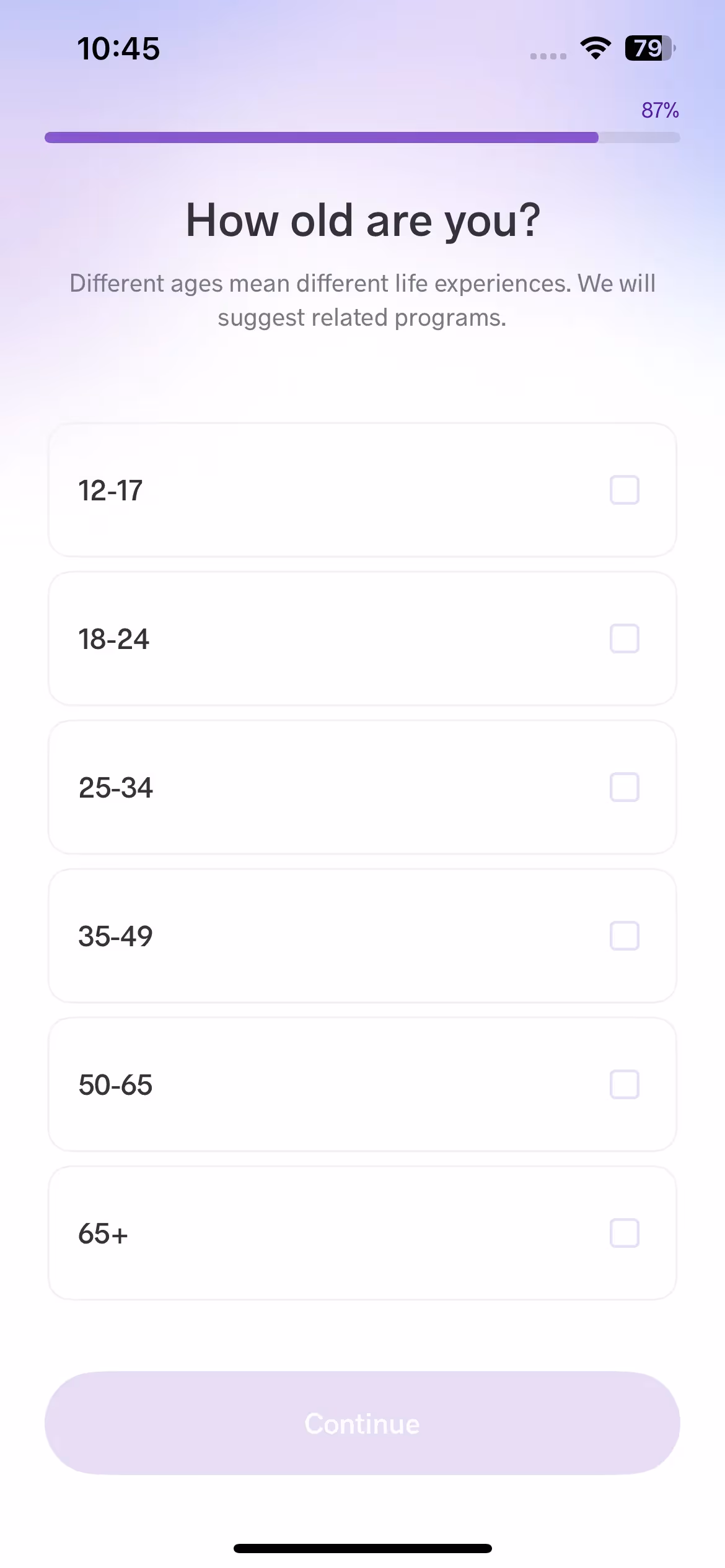725x1568 pixels.
Task: Select the 12-17 age range
Action: [624, 490]
